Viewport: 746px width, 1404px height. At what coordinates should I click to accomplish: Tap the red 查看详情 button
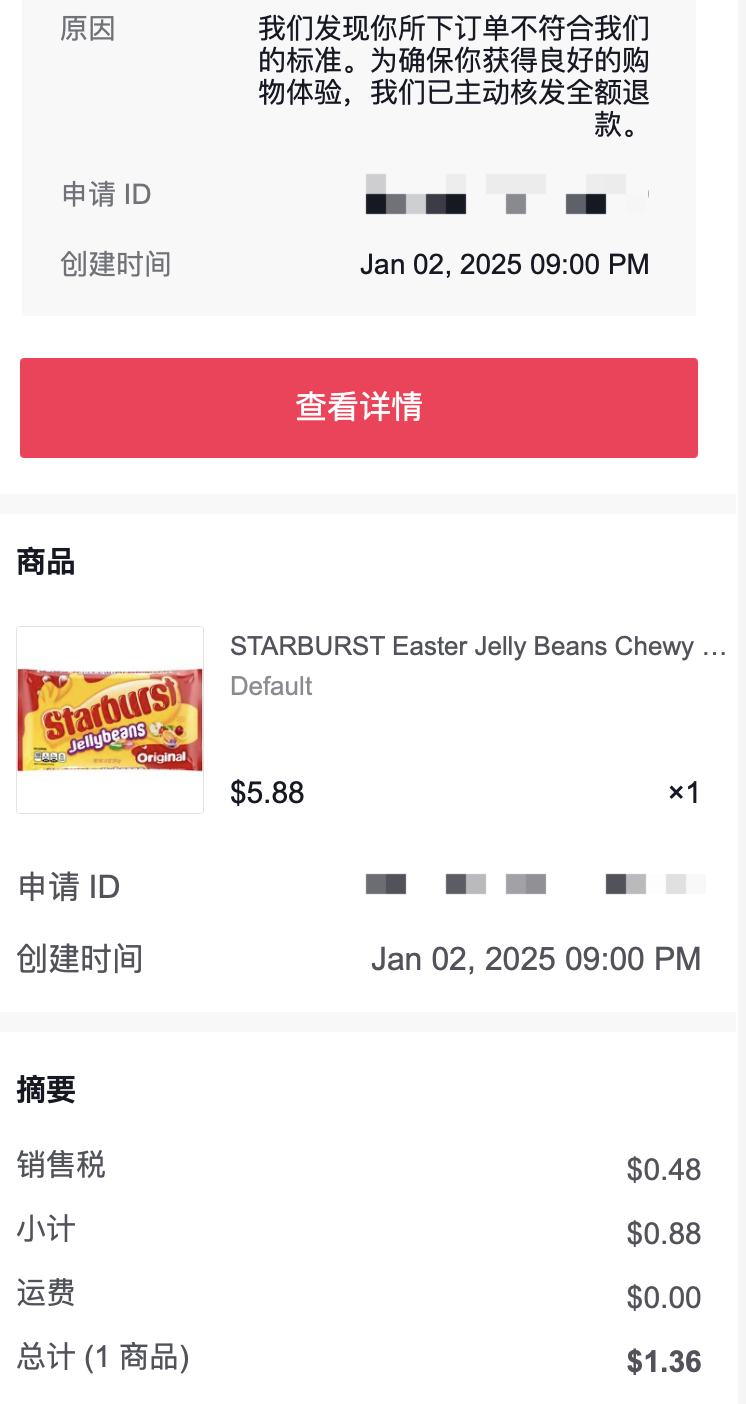[359, 408]
